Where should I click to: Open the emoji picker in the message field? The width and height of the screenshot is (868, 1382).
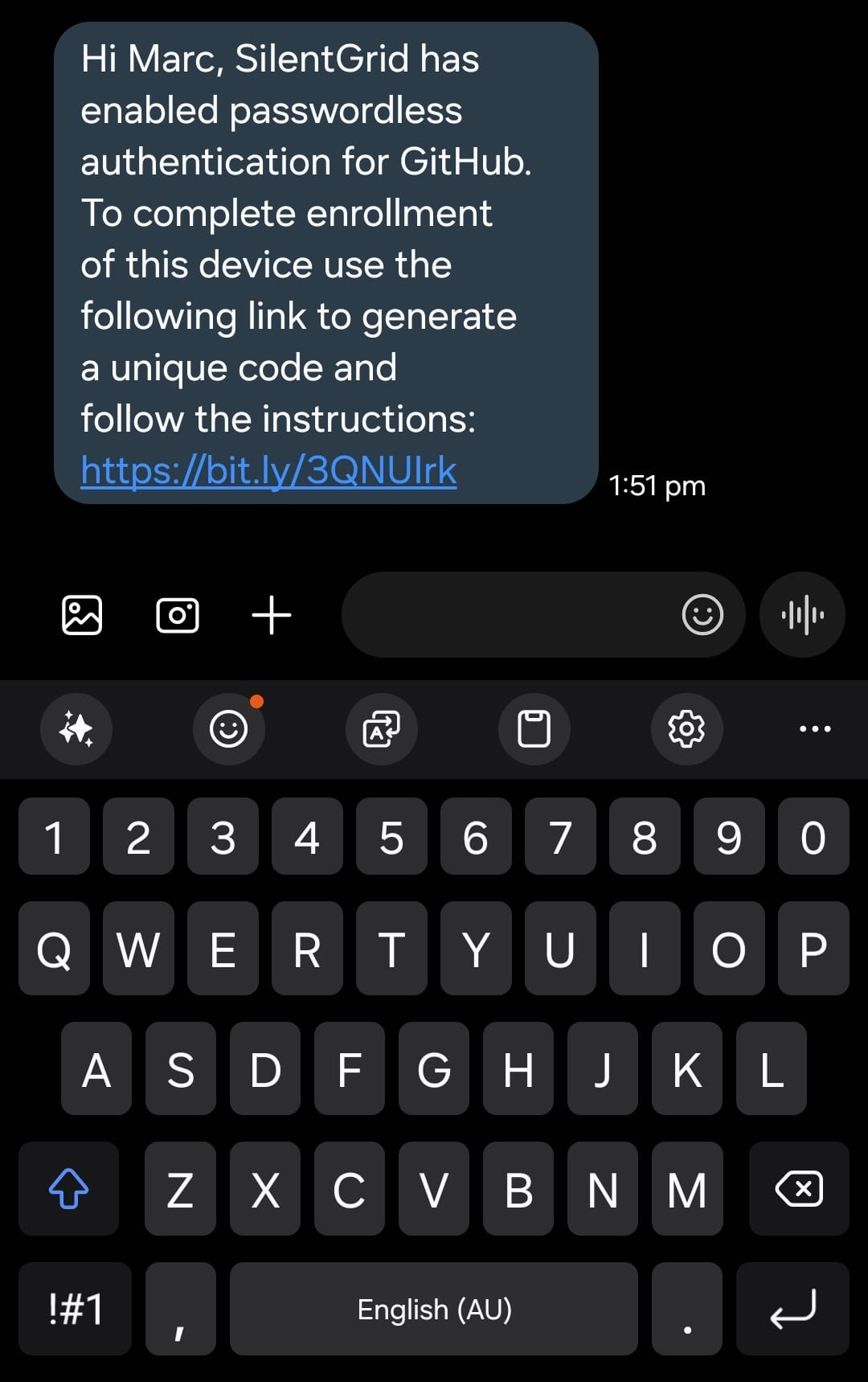pos(702,616)
